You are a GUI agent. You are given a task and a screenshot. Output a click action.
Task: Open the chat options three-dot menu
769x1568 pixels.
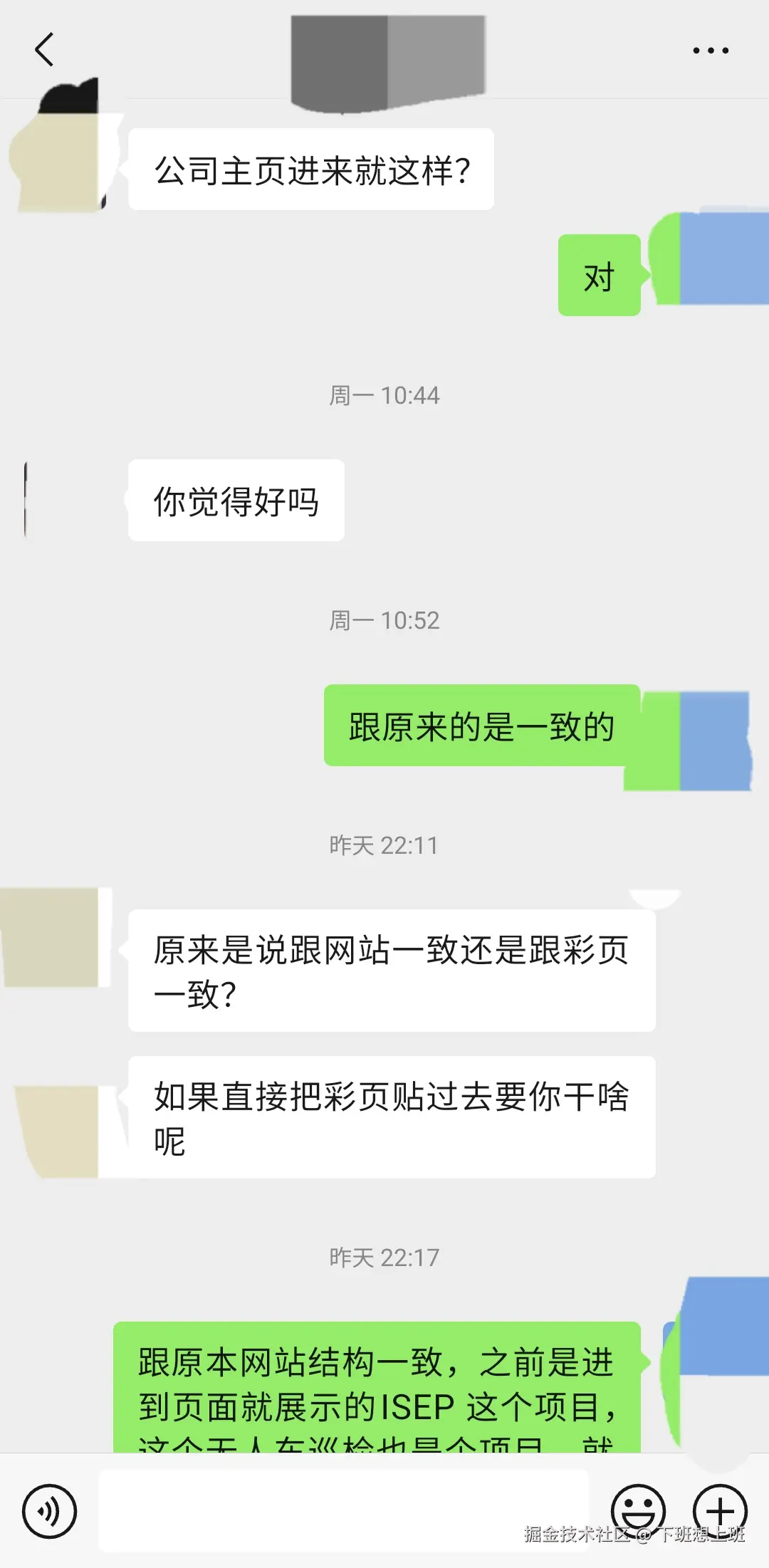click(710, 50)
